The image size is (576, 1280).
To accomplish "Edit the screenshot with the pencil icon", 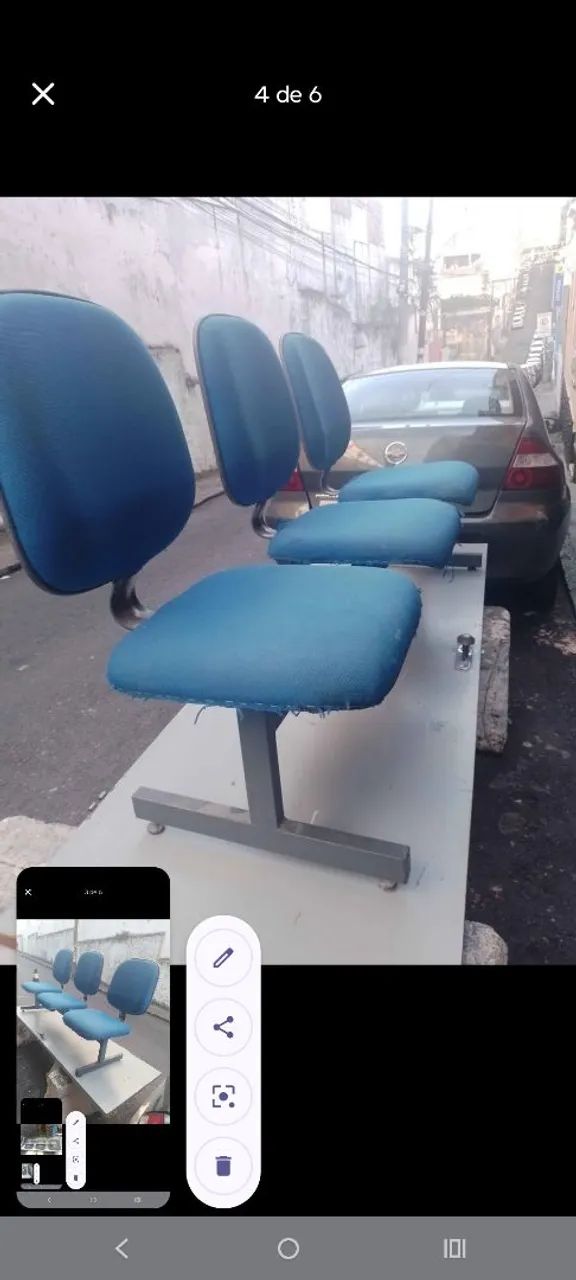I will (223, 958).
